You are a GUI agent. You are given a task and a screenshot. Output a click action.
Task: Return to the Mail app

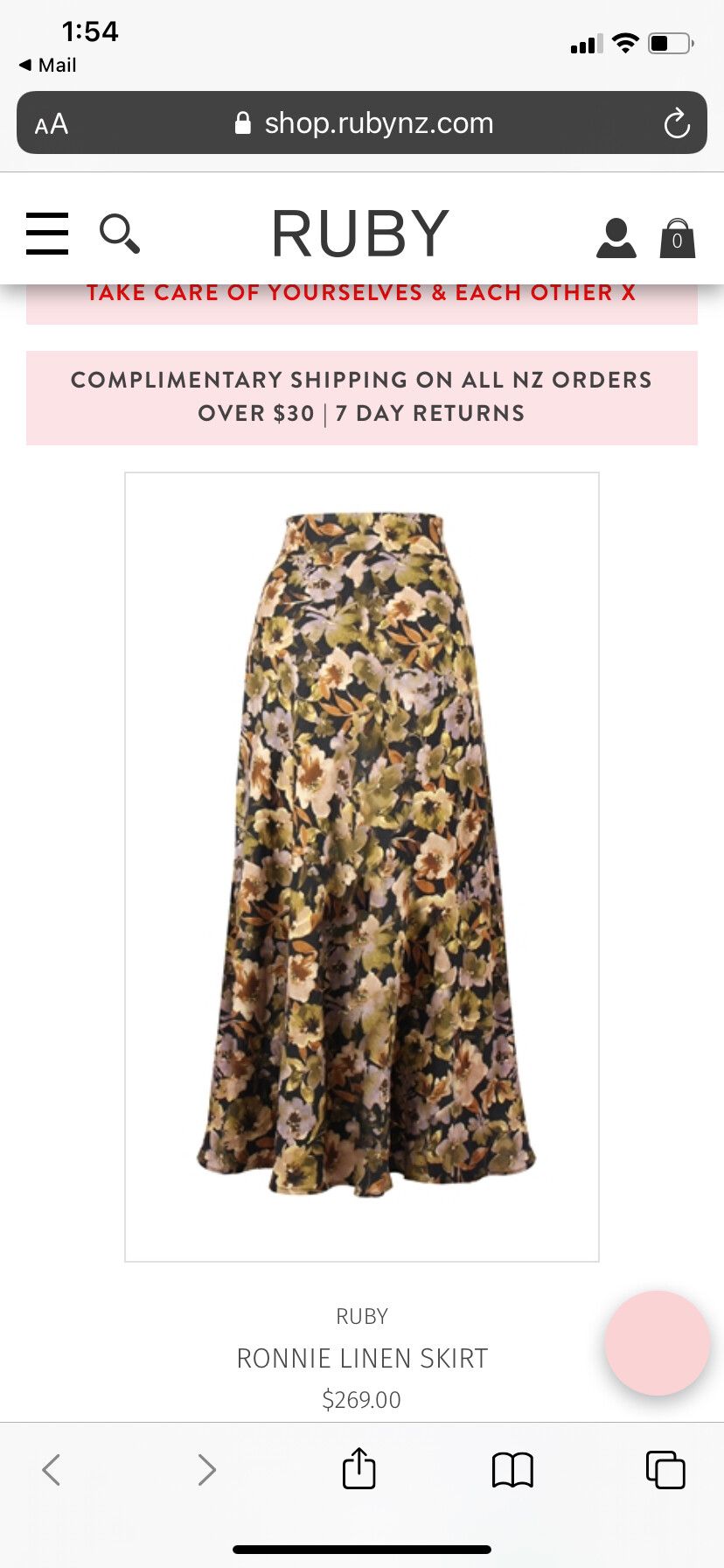pyautogui.click(x=48, y=65)
